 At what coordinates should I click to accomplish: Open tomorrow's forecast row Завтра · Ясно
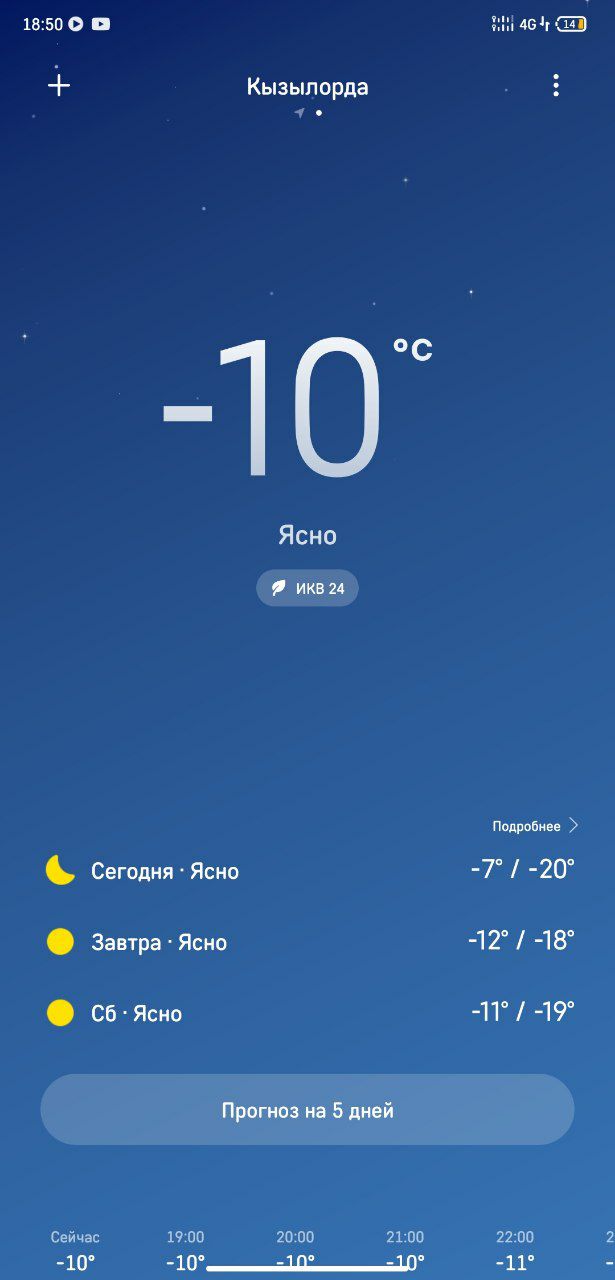(x=308, y=941)
